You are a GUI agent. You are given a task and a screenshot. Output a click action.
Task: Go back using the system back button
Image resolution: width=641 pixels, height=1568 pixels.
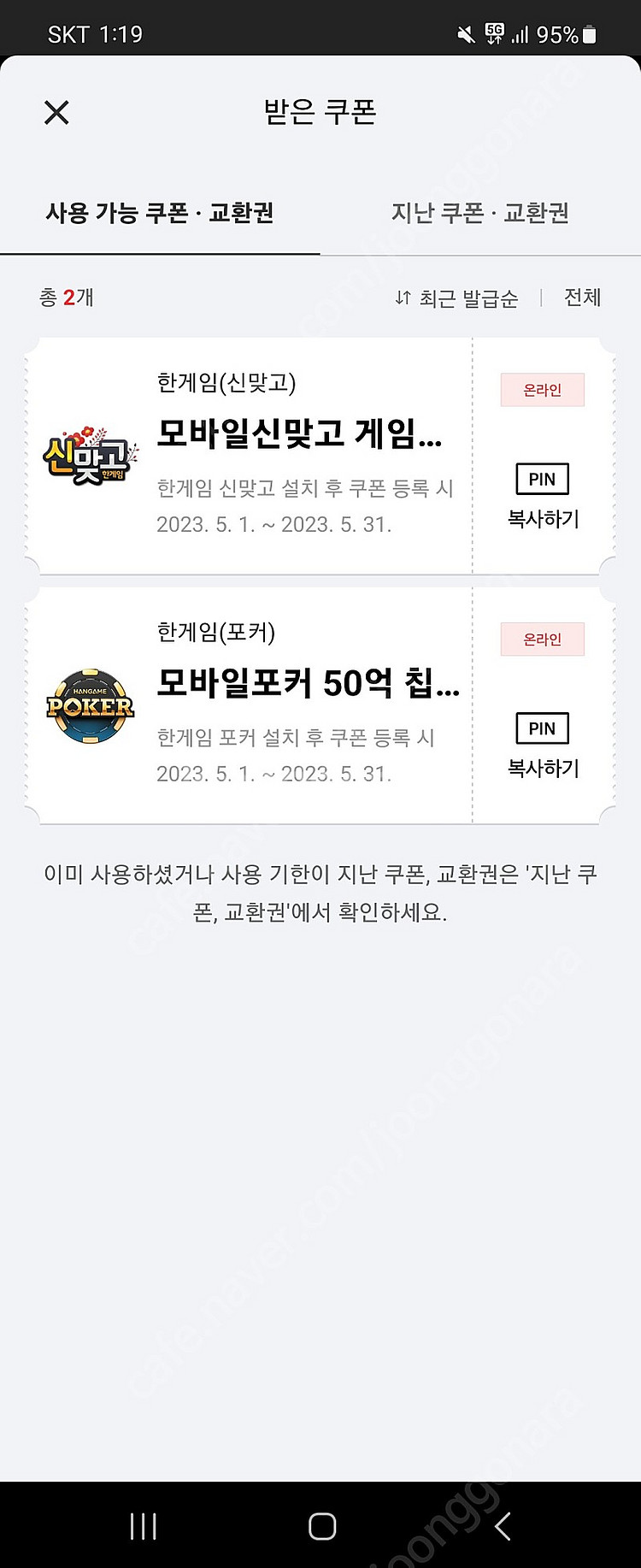[503, 1525]
